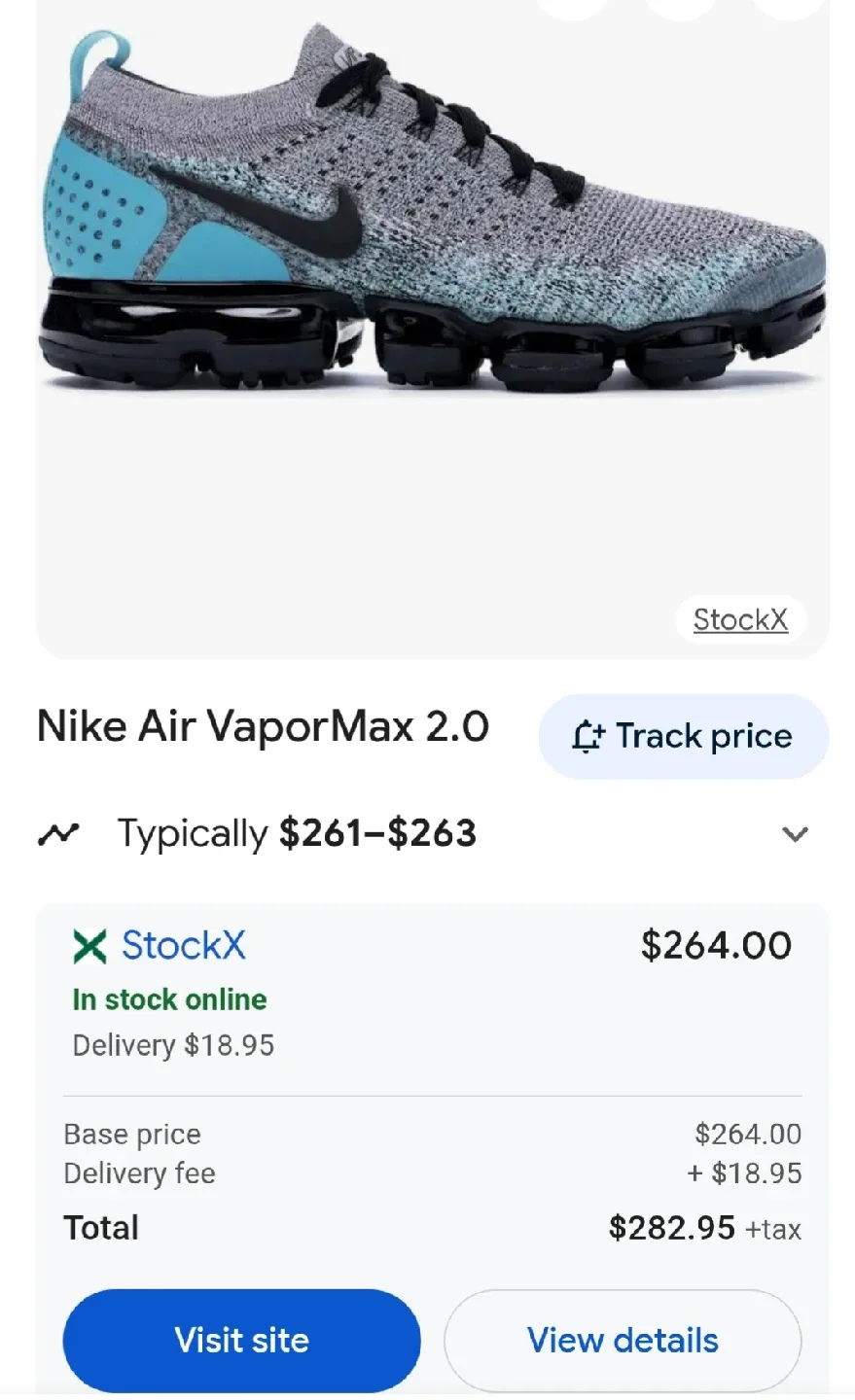Enable price tracking for this product

[x=681, y=736]
